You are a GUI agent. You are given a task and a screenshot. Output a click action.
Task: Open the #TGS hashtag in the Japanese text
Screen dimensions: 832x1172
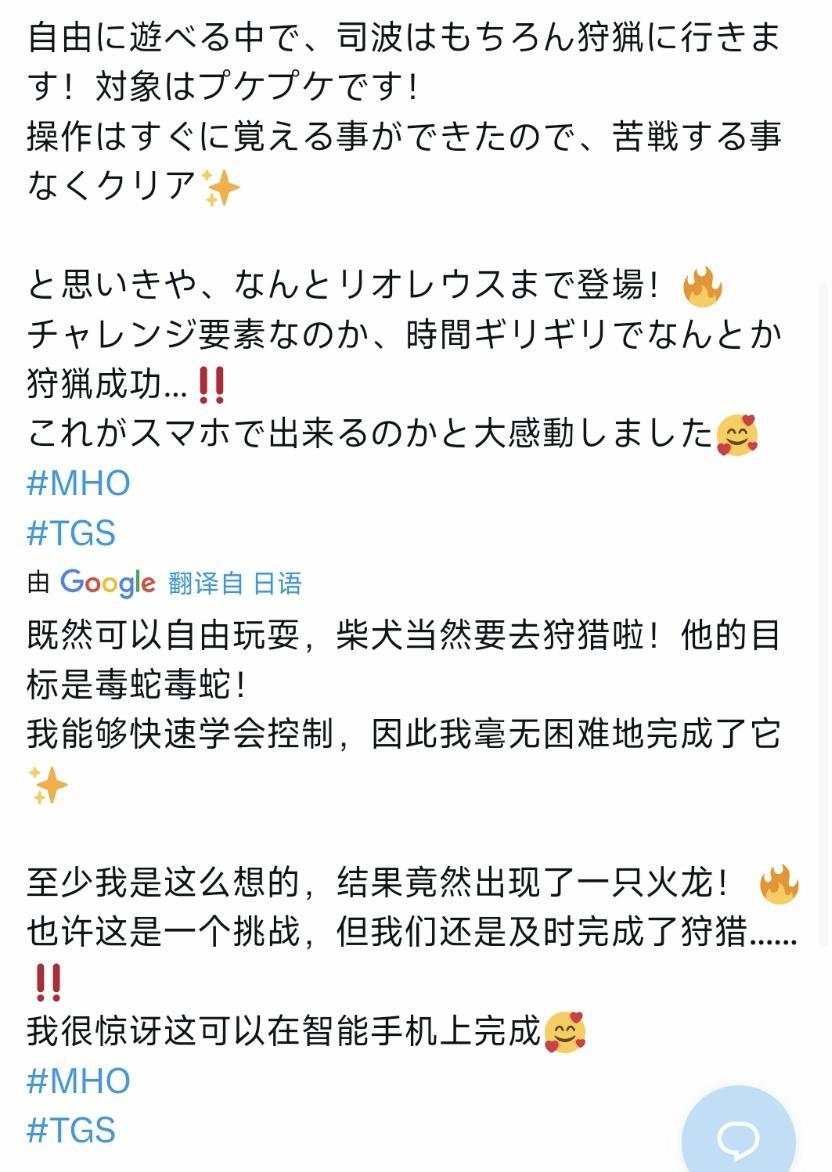[x=71, y=533]
